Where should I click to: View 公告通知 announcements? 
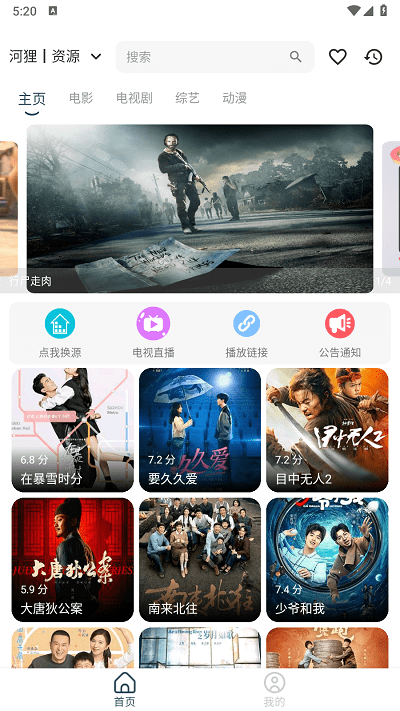[x=340, y=333]
